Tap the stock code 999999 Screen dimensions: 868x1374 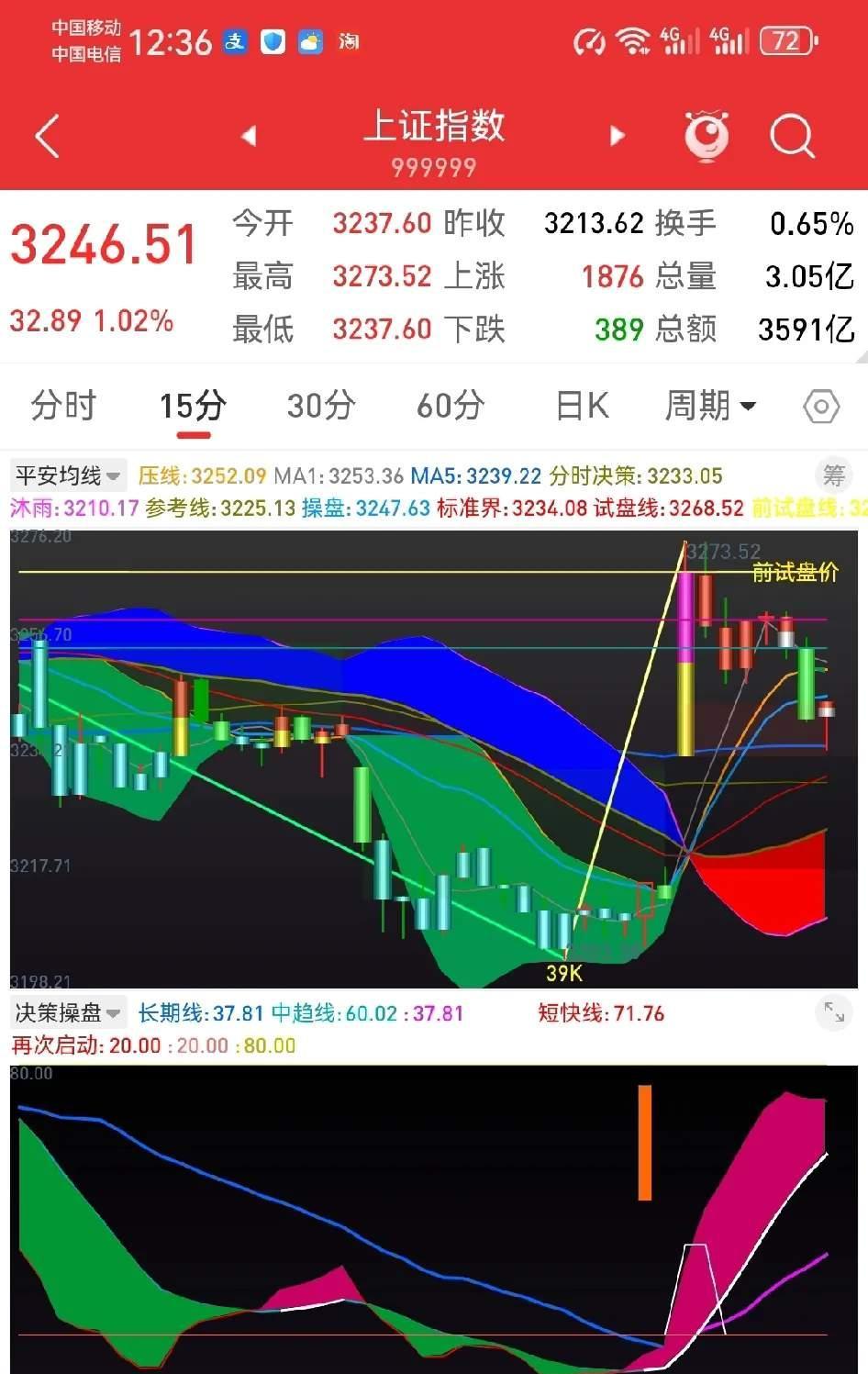tap(433, 167)
